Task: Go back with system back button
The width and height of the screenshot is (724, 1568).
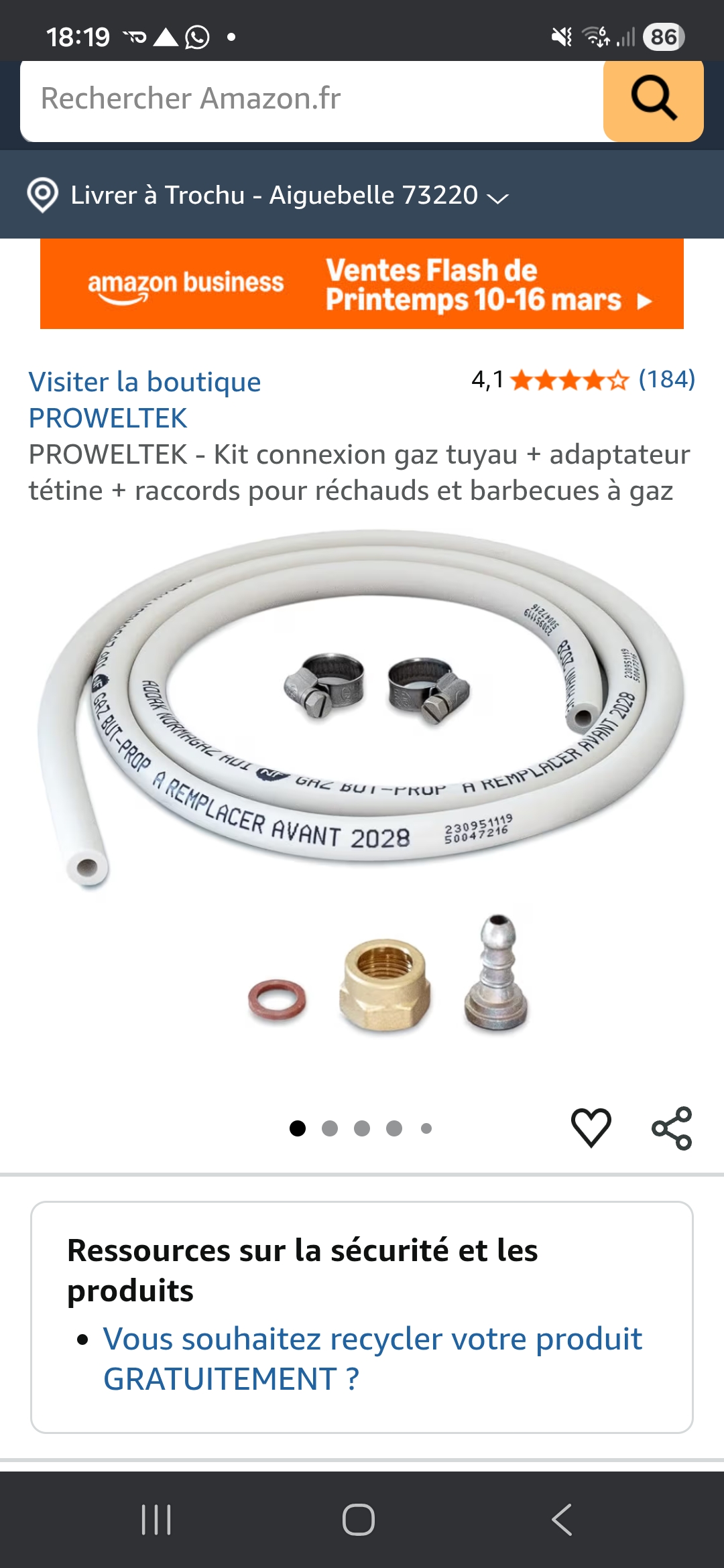Action: point(562,1519)
